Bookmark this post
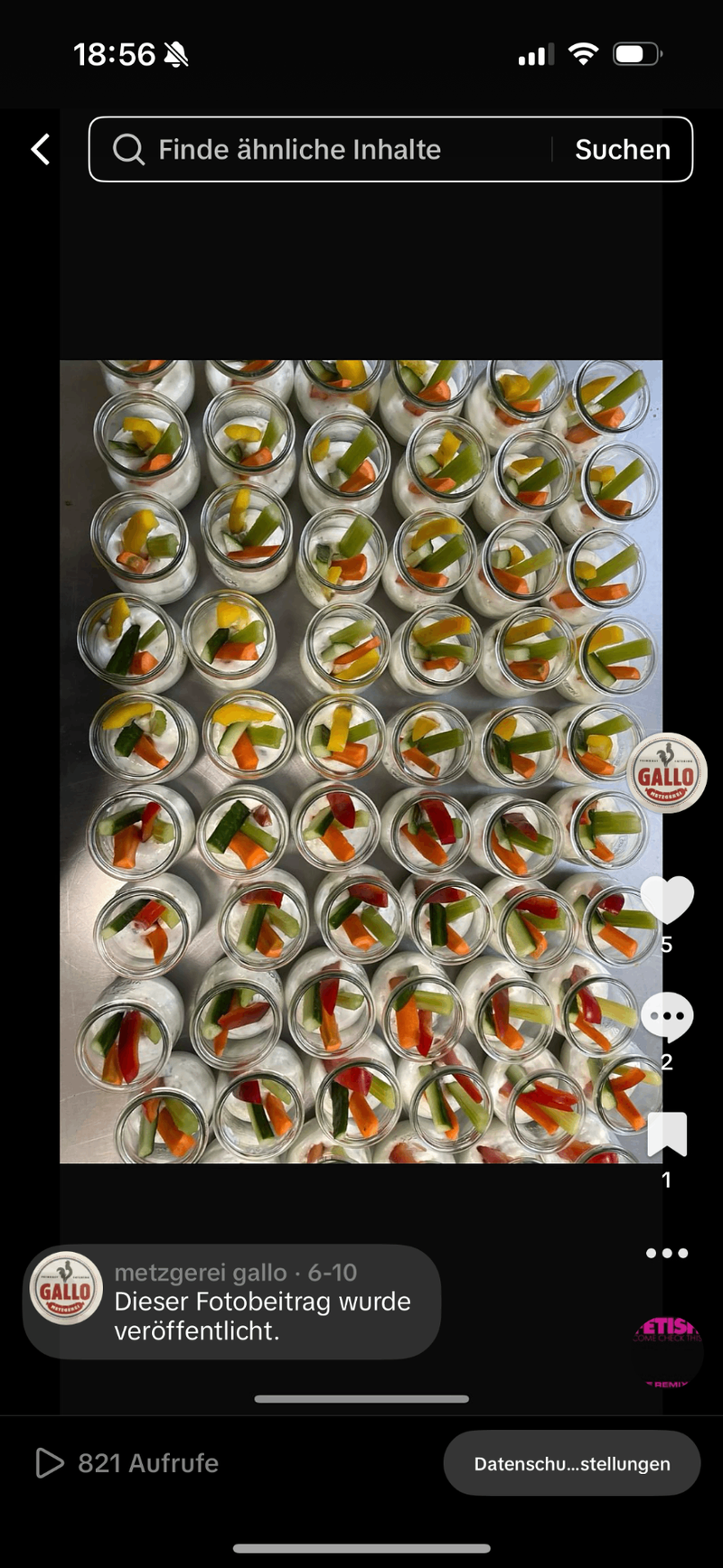 coord(667,1134)
